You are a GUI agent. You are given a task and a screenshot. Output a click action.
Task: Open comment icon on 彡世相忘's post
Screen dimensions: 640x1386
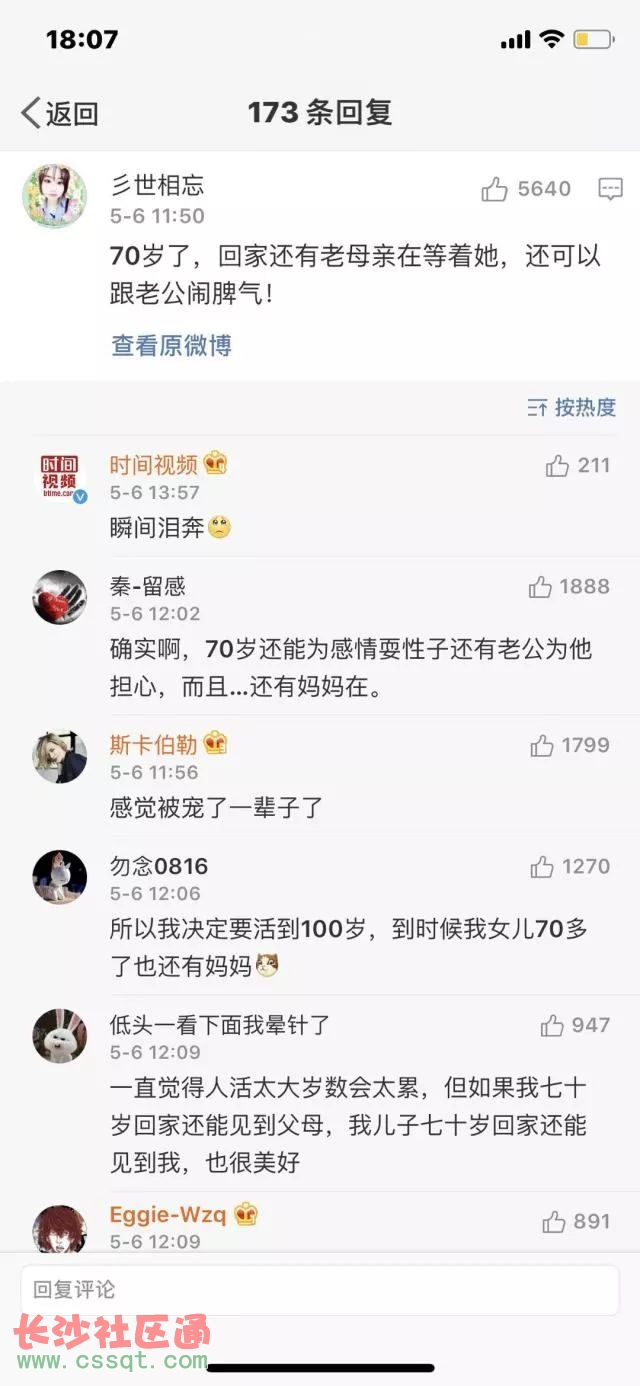click(610, 189)
